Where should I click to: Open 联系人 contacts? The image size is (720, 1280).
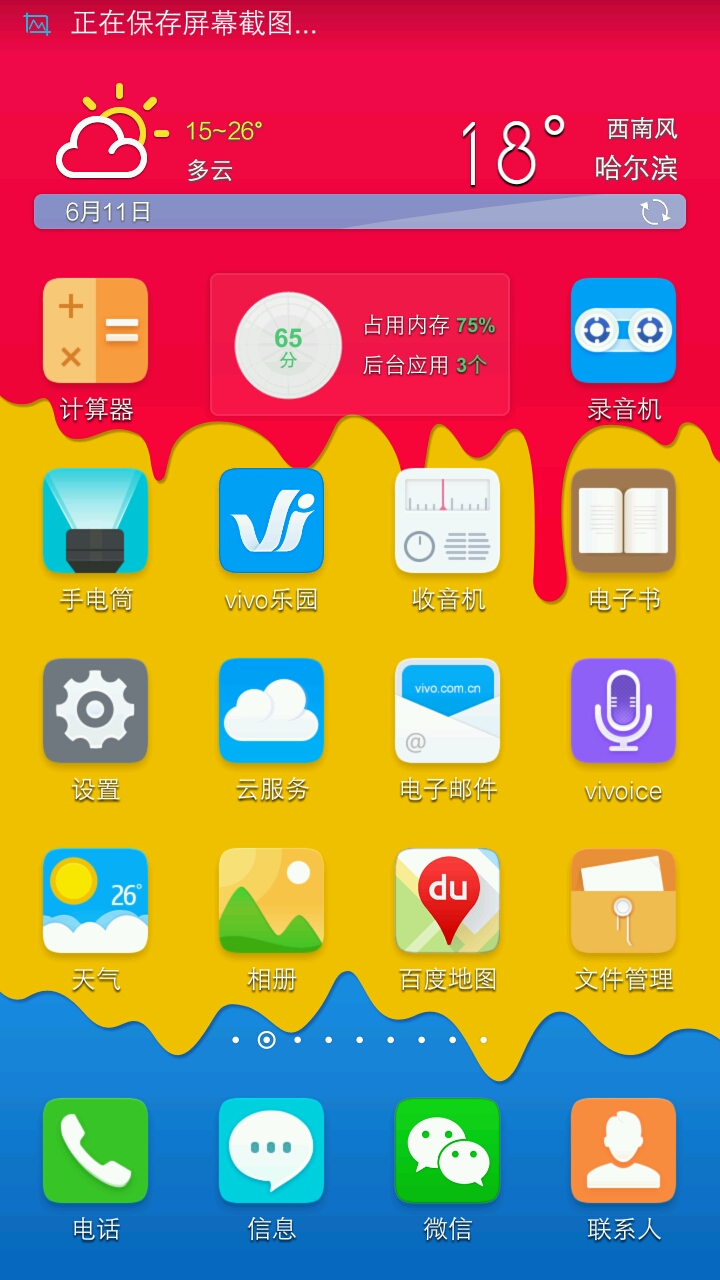pyautogui.click(x=623, y=1151)
